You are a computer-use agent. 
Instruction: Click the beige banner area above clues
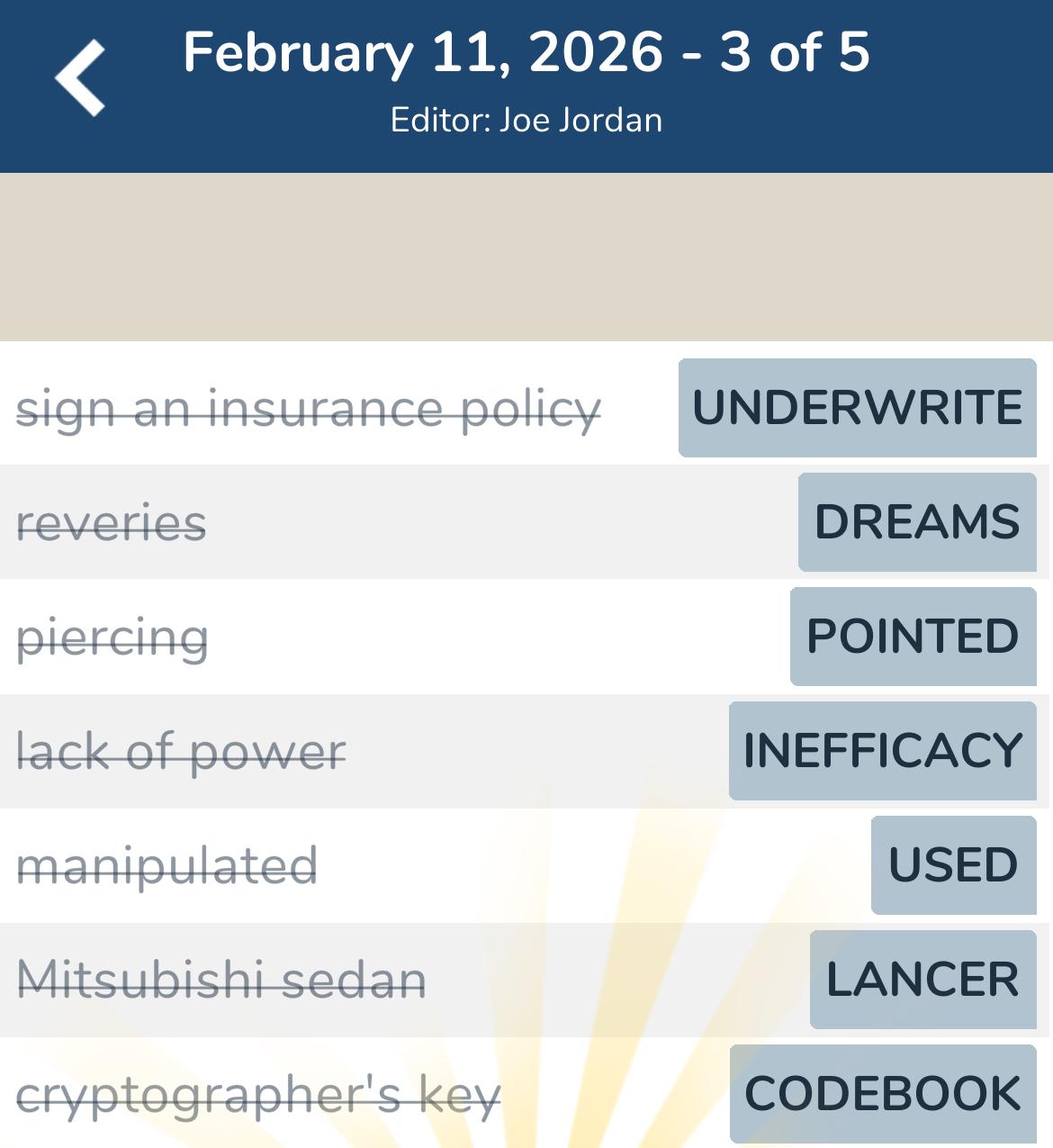coord(526,257)
